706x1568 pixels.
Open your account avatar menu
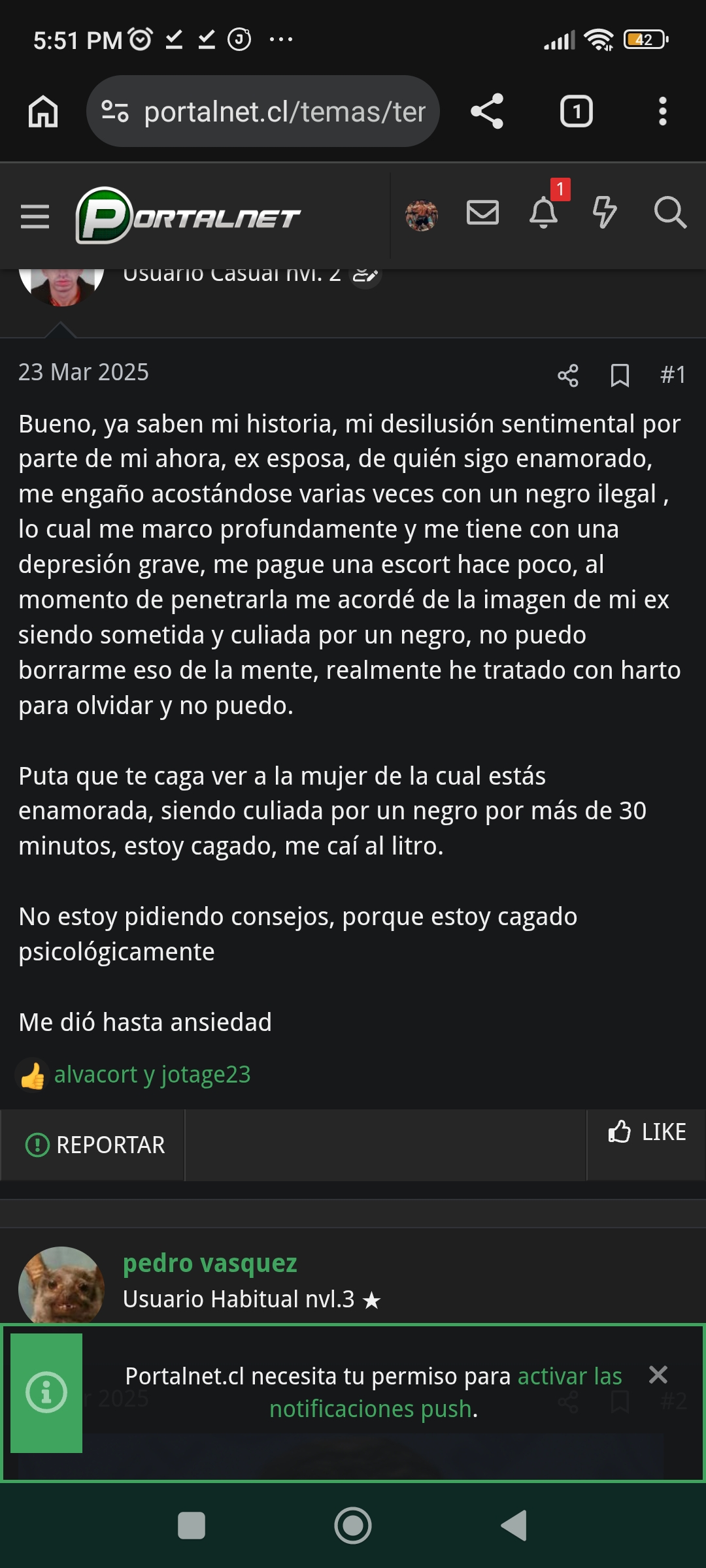pyautogui.click(x=422, y=216)
